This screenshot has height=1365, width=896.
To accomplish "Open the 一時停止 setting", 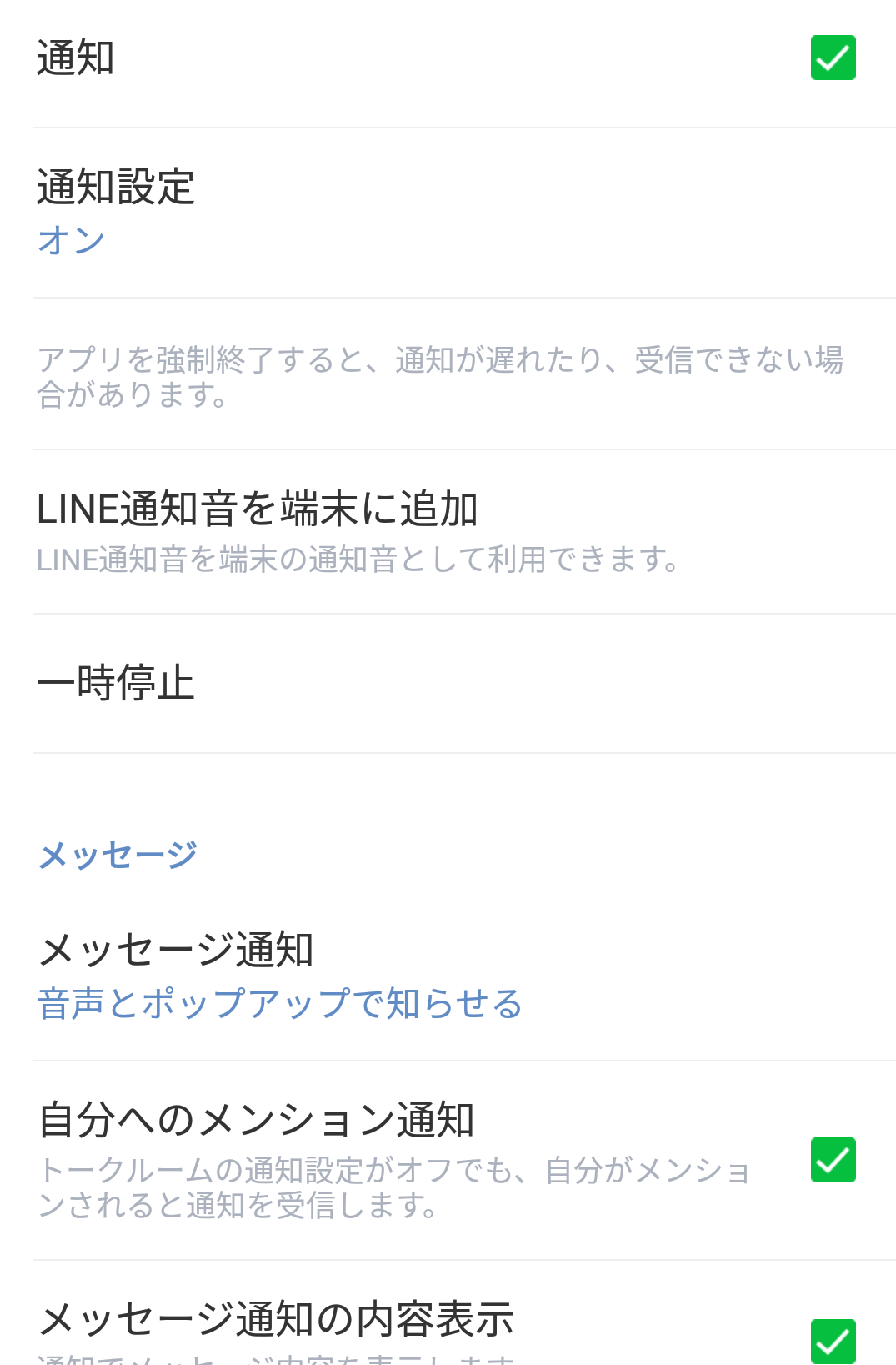I will (448, 683).
